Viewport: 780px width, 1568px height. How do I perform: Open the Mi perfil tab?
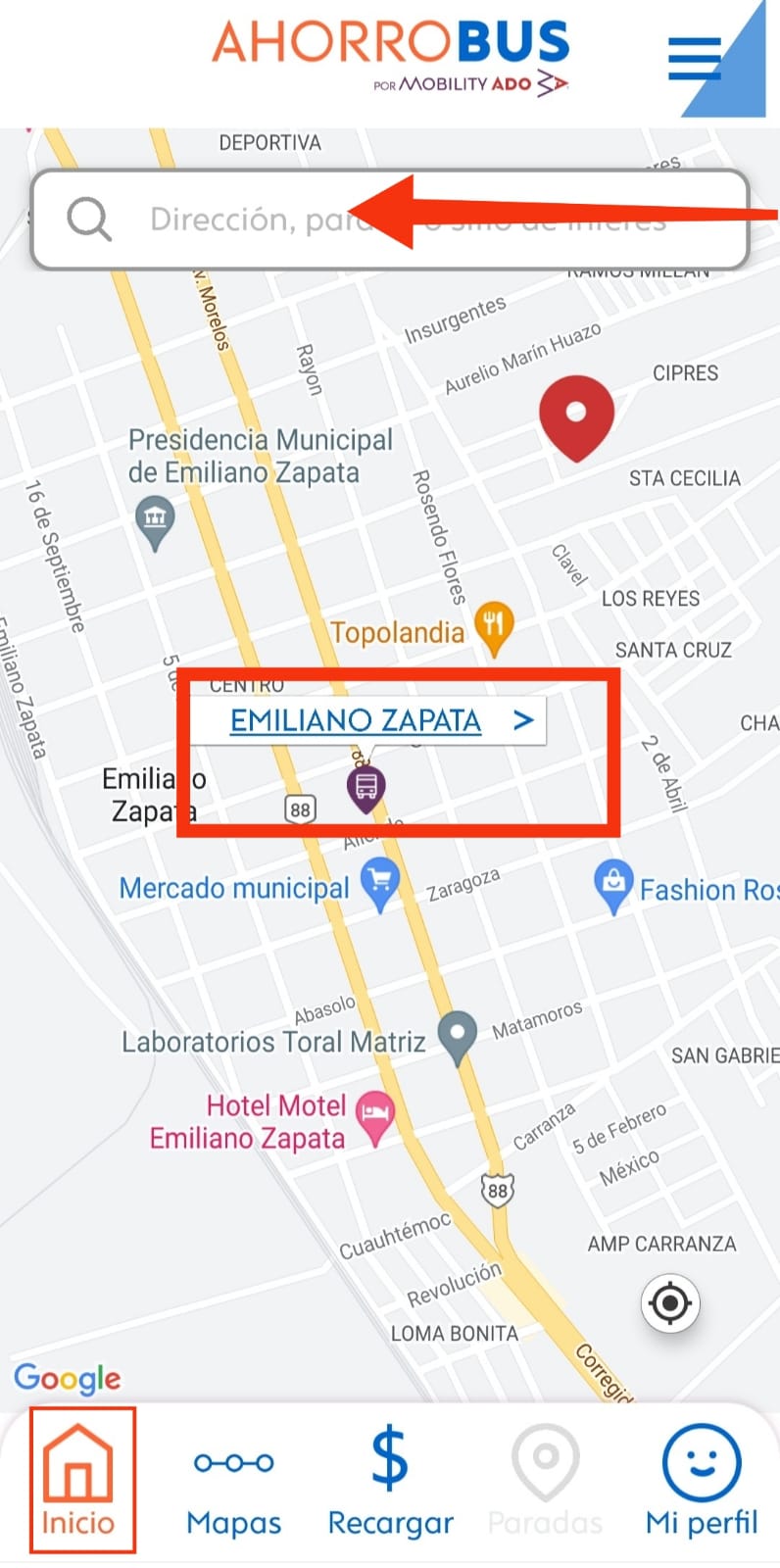coord(702,1480)
